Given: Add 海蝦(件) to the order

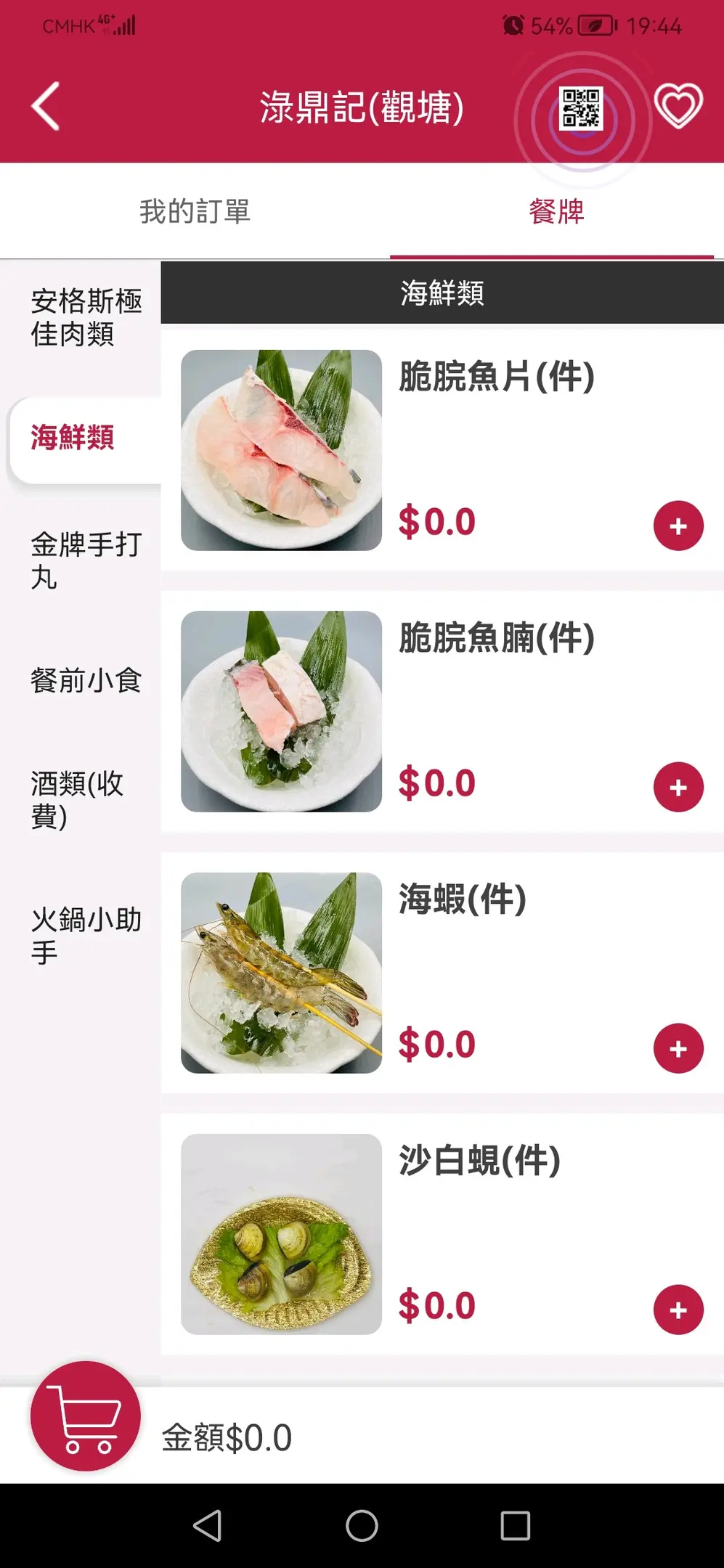Looking at the screenshot, I should (678, 1048).
